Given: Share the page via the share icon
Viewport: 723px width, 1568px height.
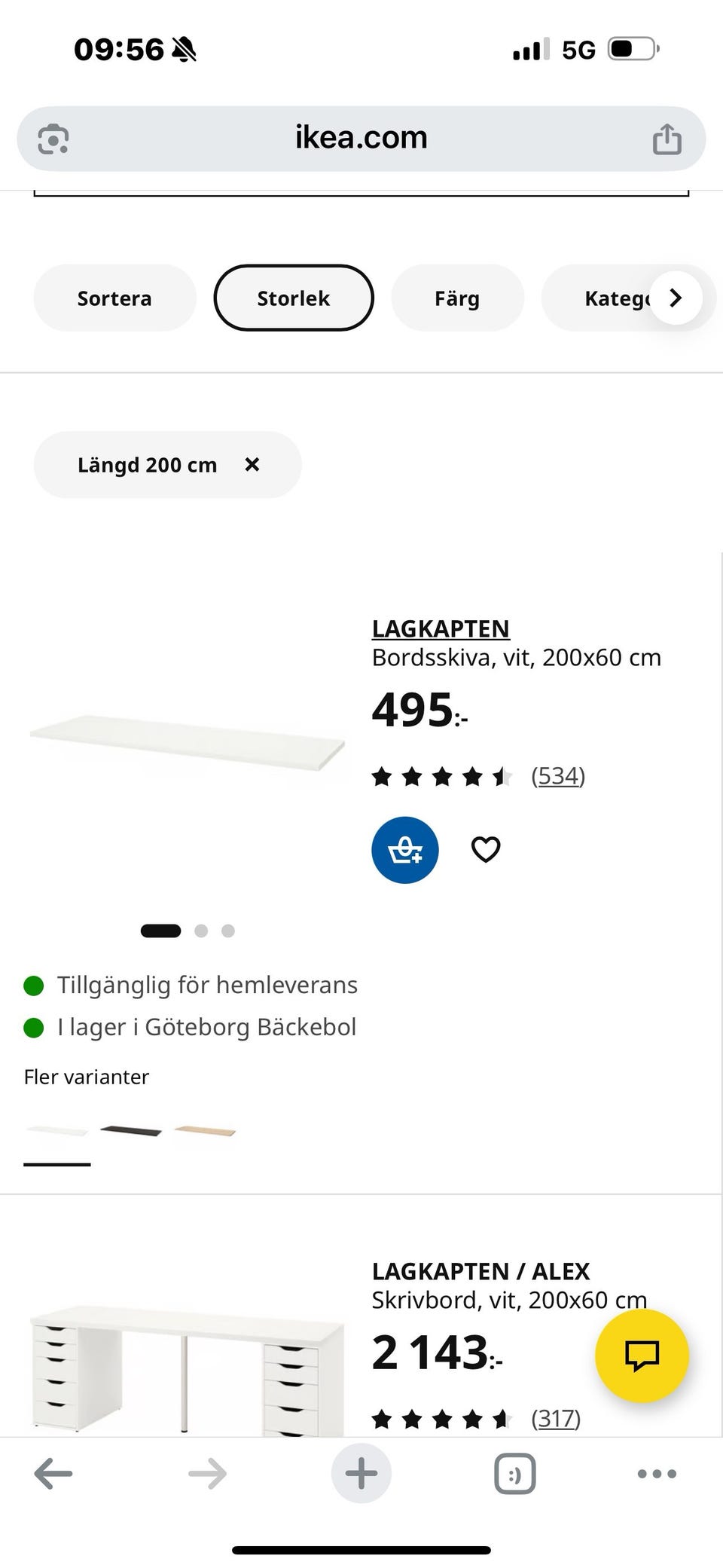Looking at the screenshot, I should coord(668,138).
